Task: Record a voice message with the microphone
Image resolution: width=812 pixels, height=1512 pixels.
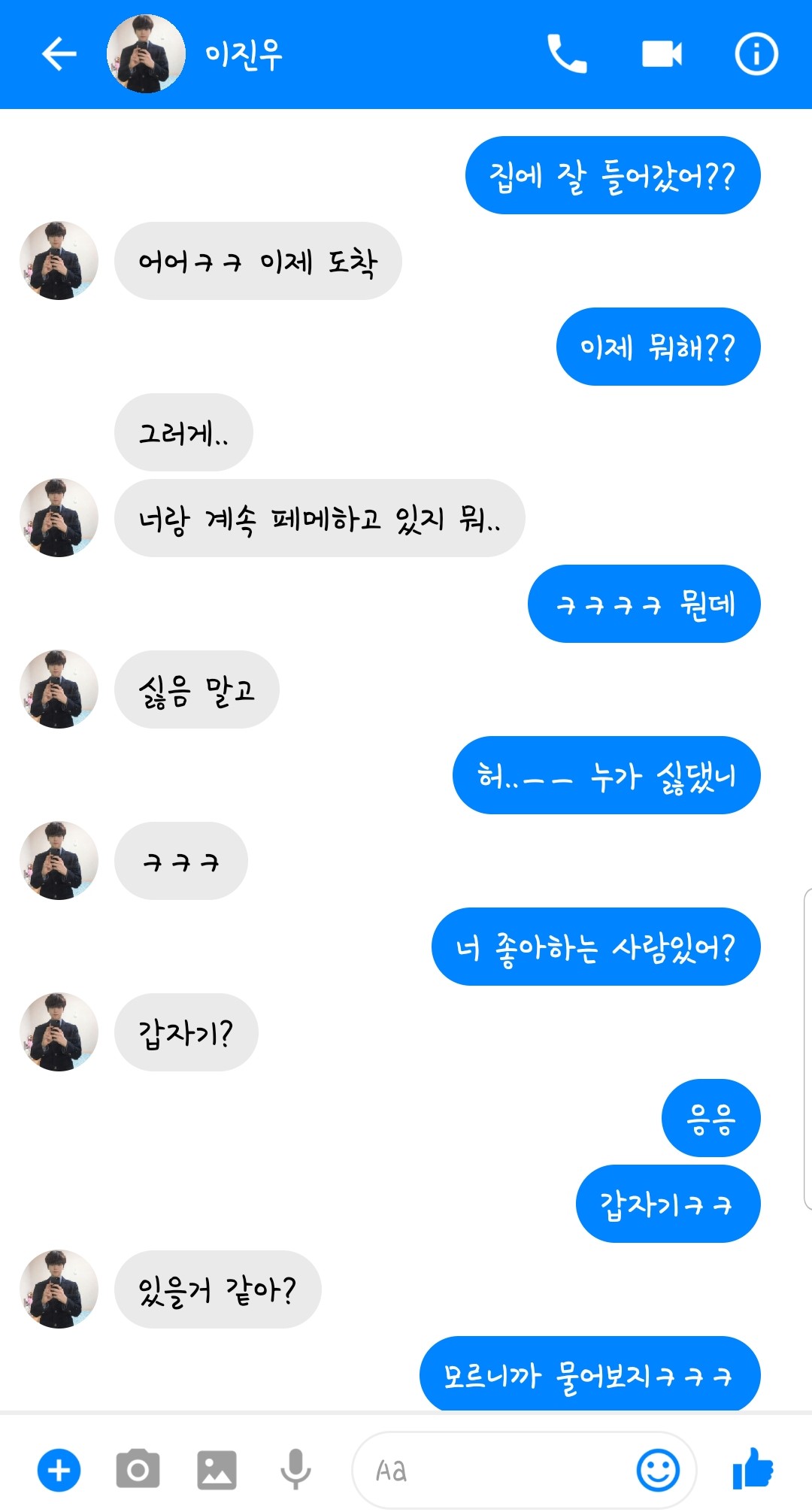Action: click(295, 1469)
